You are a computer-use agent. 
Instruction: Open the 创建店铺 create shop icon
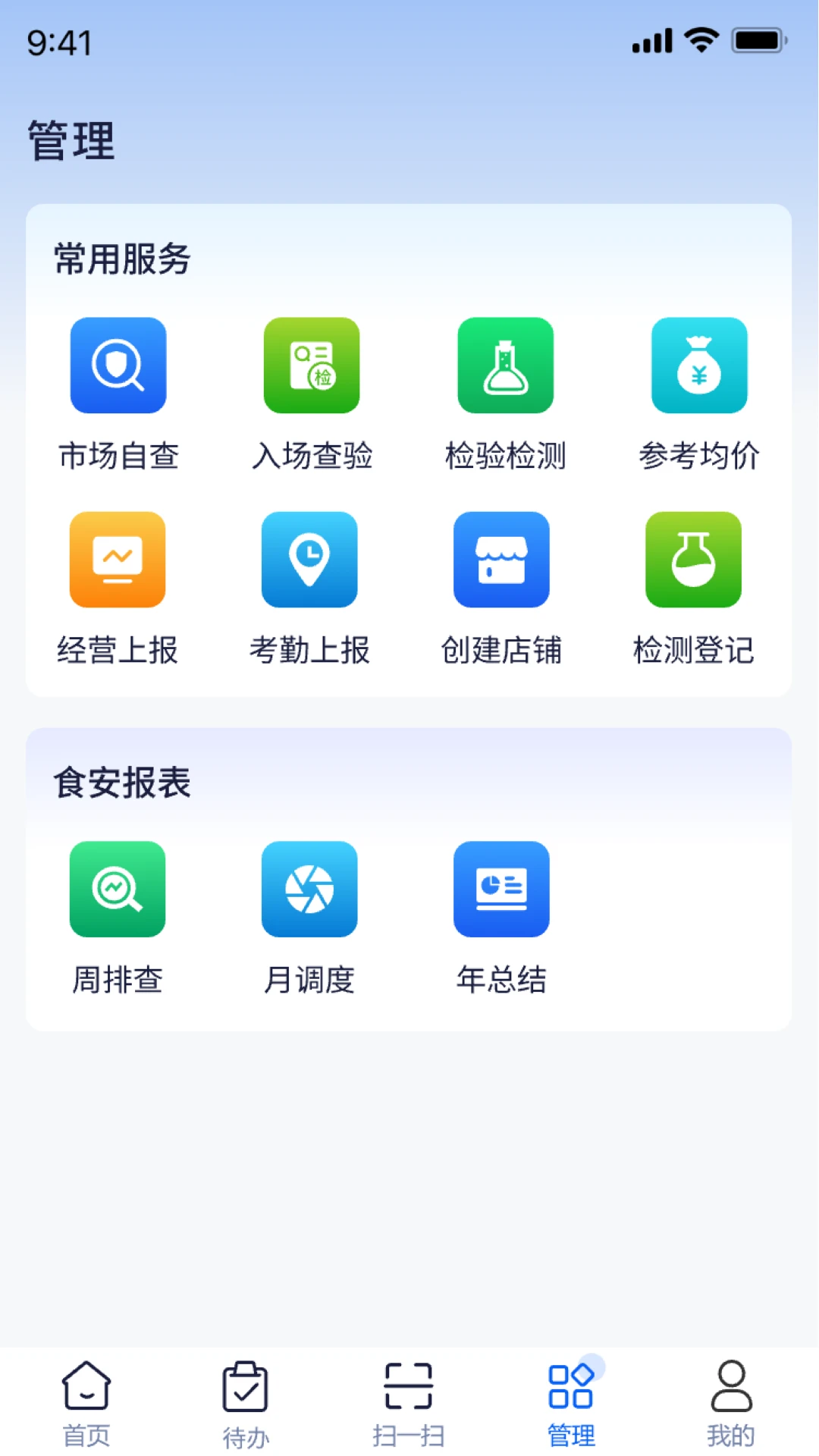pyautogui.click(x=502, y=560)
